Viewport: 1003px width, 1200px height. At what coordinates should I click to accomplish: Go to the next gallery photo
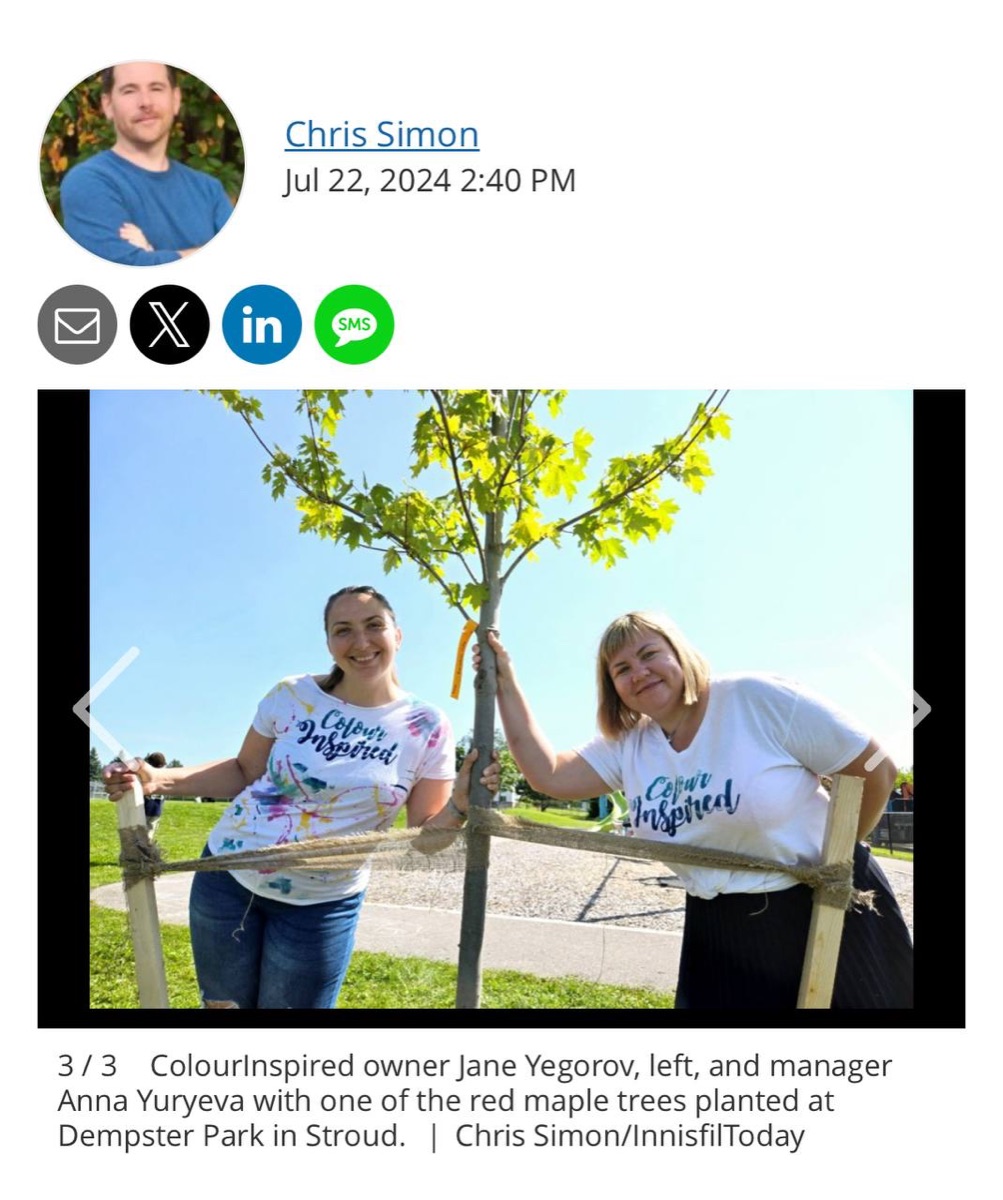click(913, 708)
